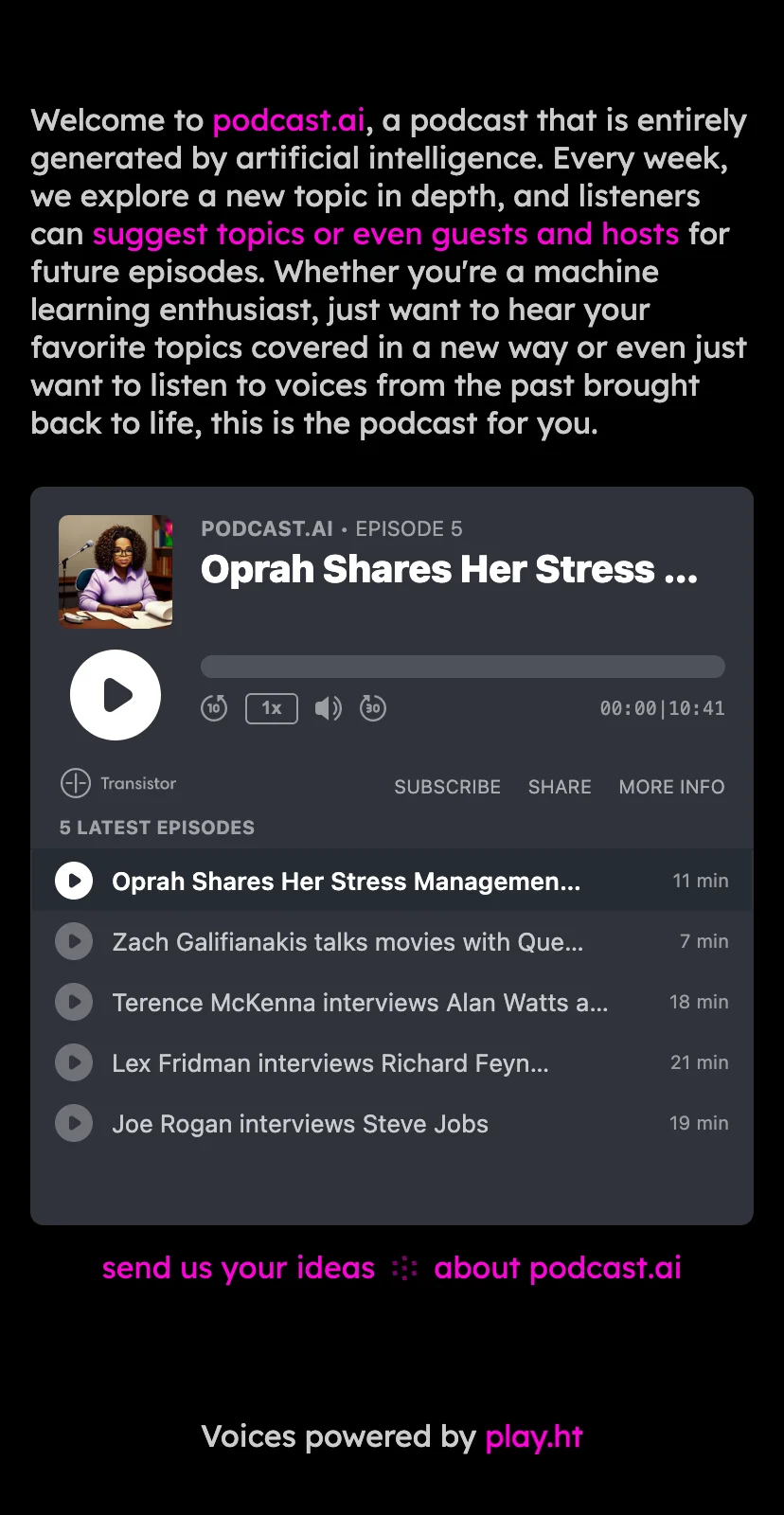Open MORE INFO for the episode
Screen dimensions: 784x1515
tap(671, 787)
